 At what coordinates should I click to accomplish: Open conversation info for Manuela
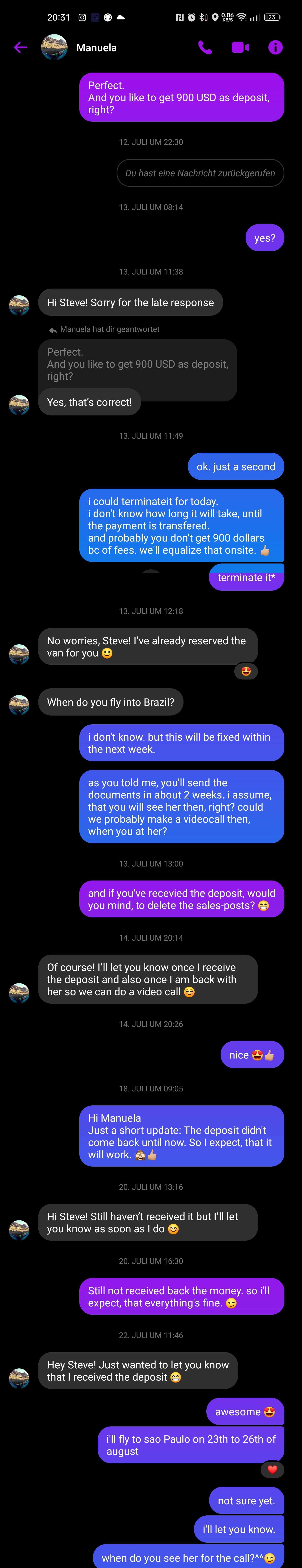coord(275,48)
